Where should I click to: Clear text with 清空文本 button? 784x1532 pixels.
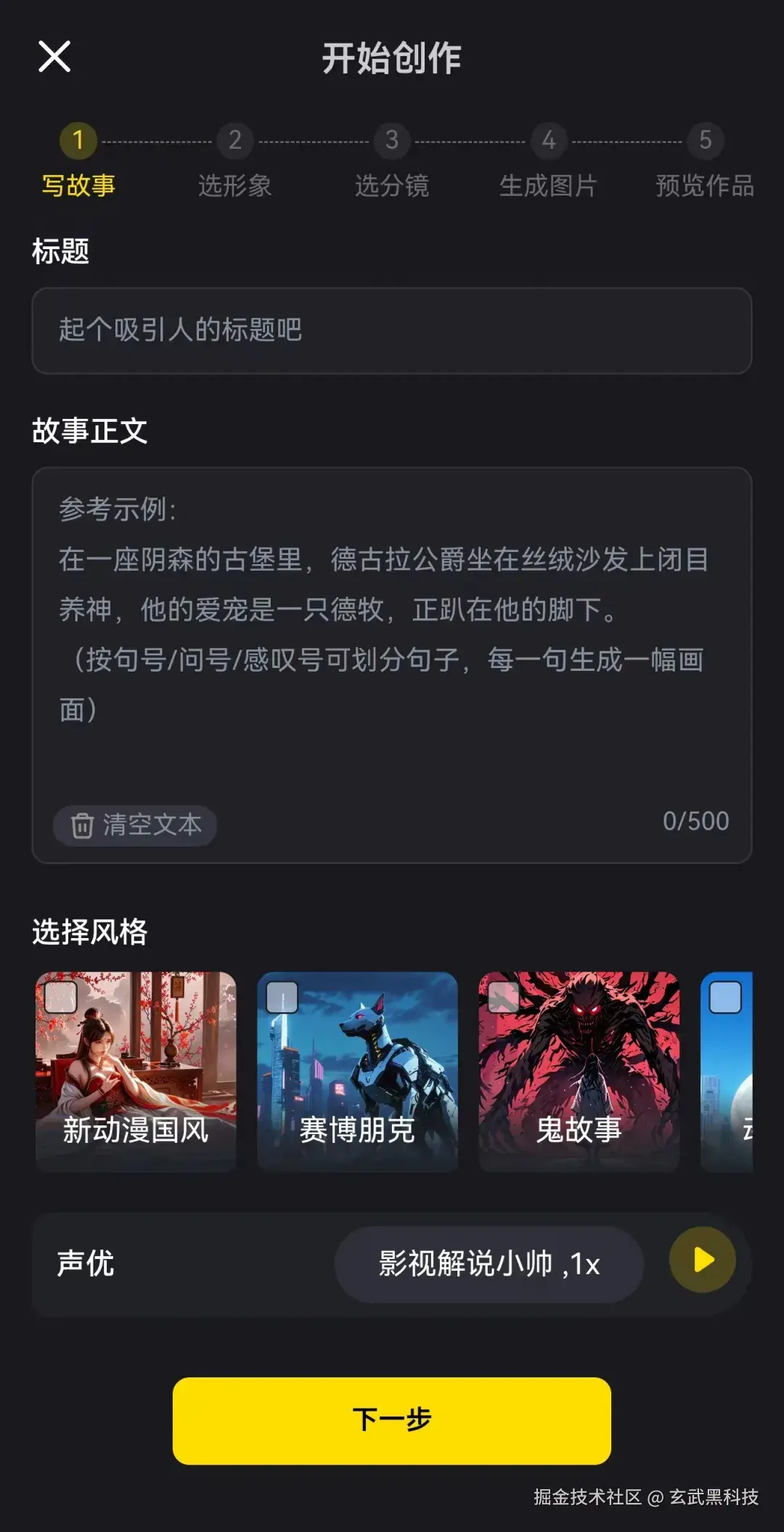[x=135, y=826]
